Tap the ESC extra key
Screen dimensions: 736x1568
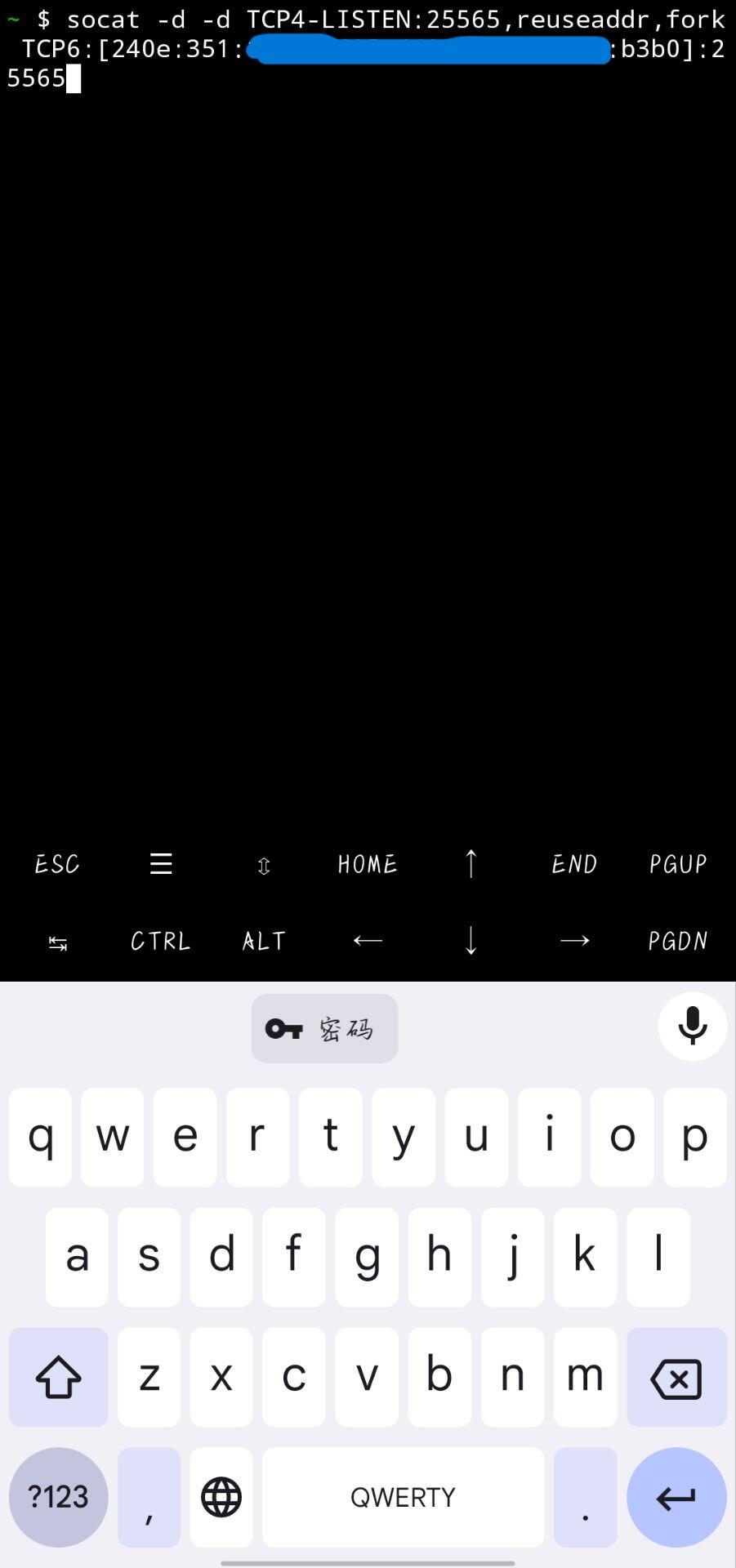pyautogui.click(x=57, y=864)
